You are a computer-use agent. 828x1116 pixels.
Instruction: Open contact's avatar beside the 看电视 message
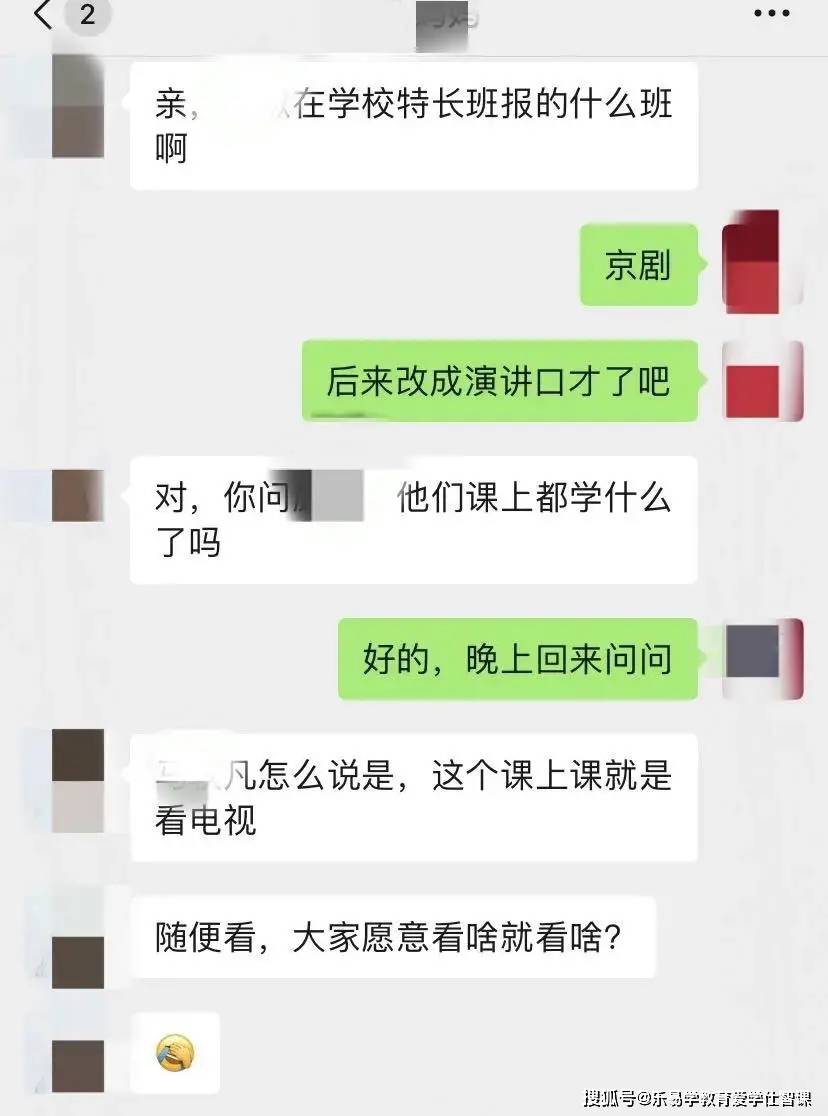tap(77, 781)
